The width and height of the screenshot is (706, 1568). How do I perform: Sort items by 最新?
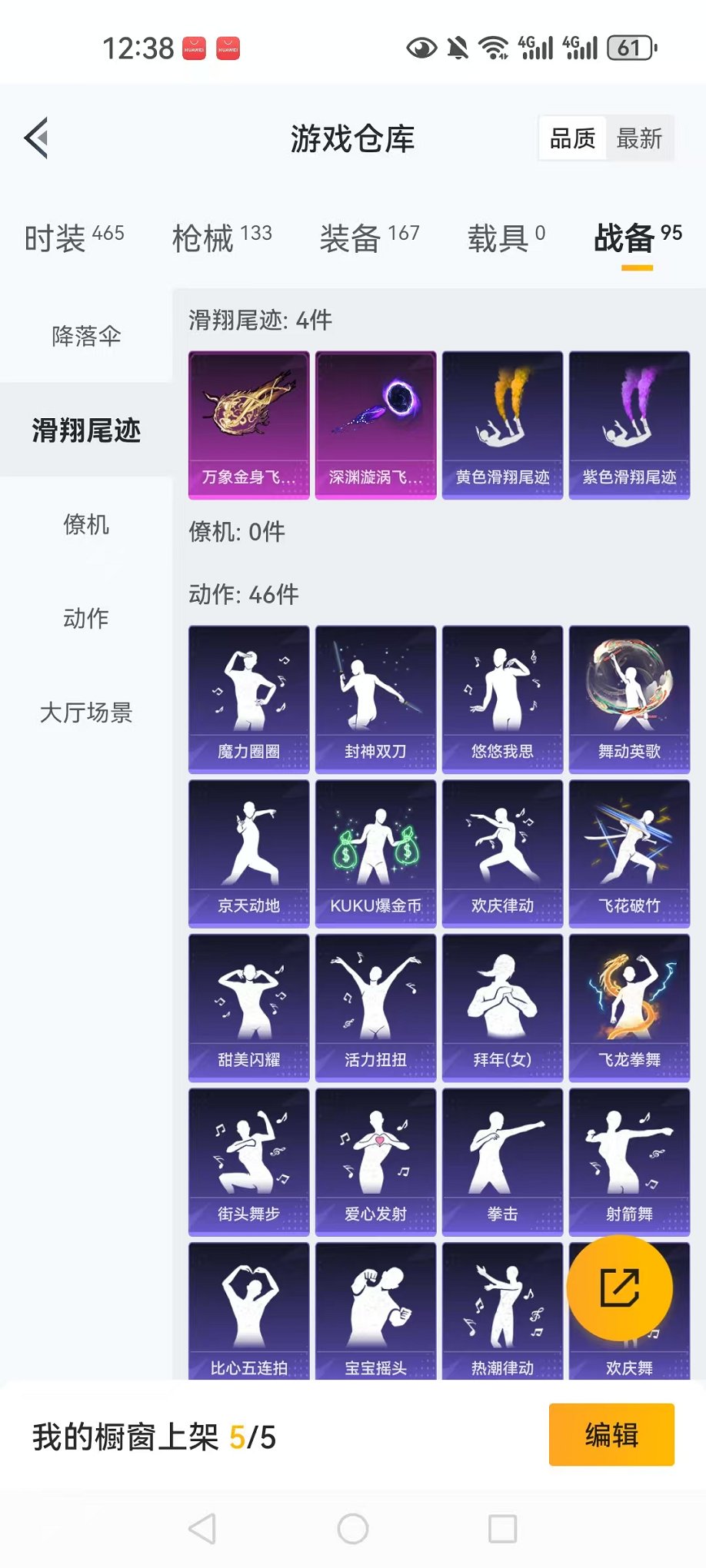click(638, 139)
